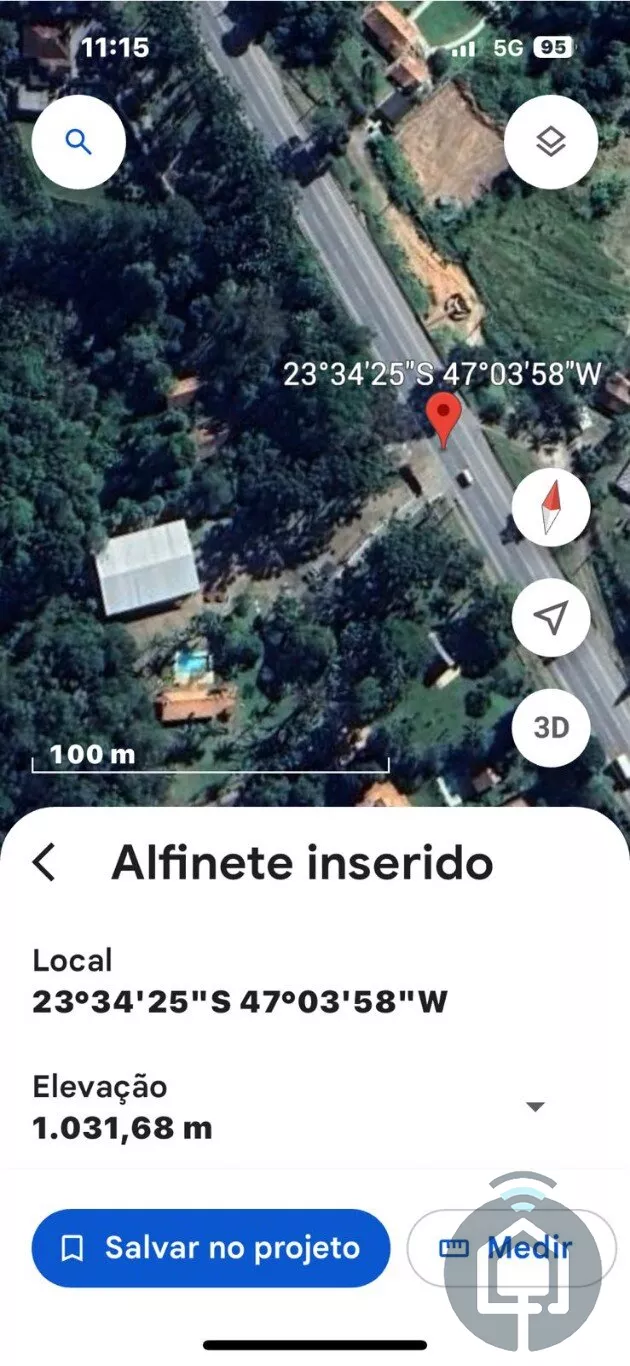Reset map orientation with the compass

click(x=550, y=507)
